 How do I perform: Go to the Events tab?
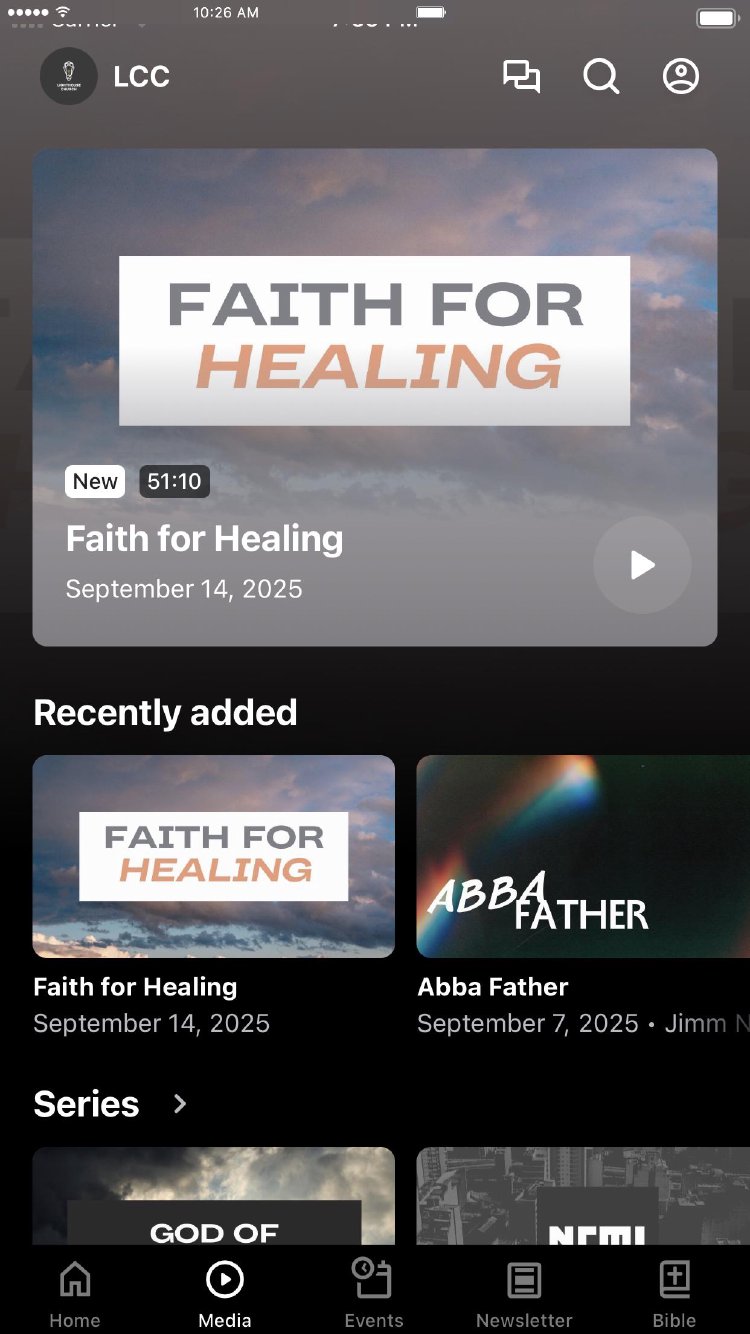[x=374, y=1292]
